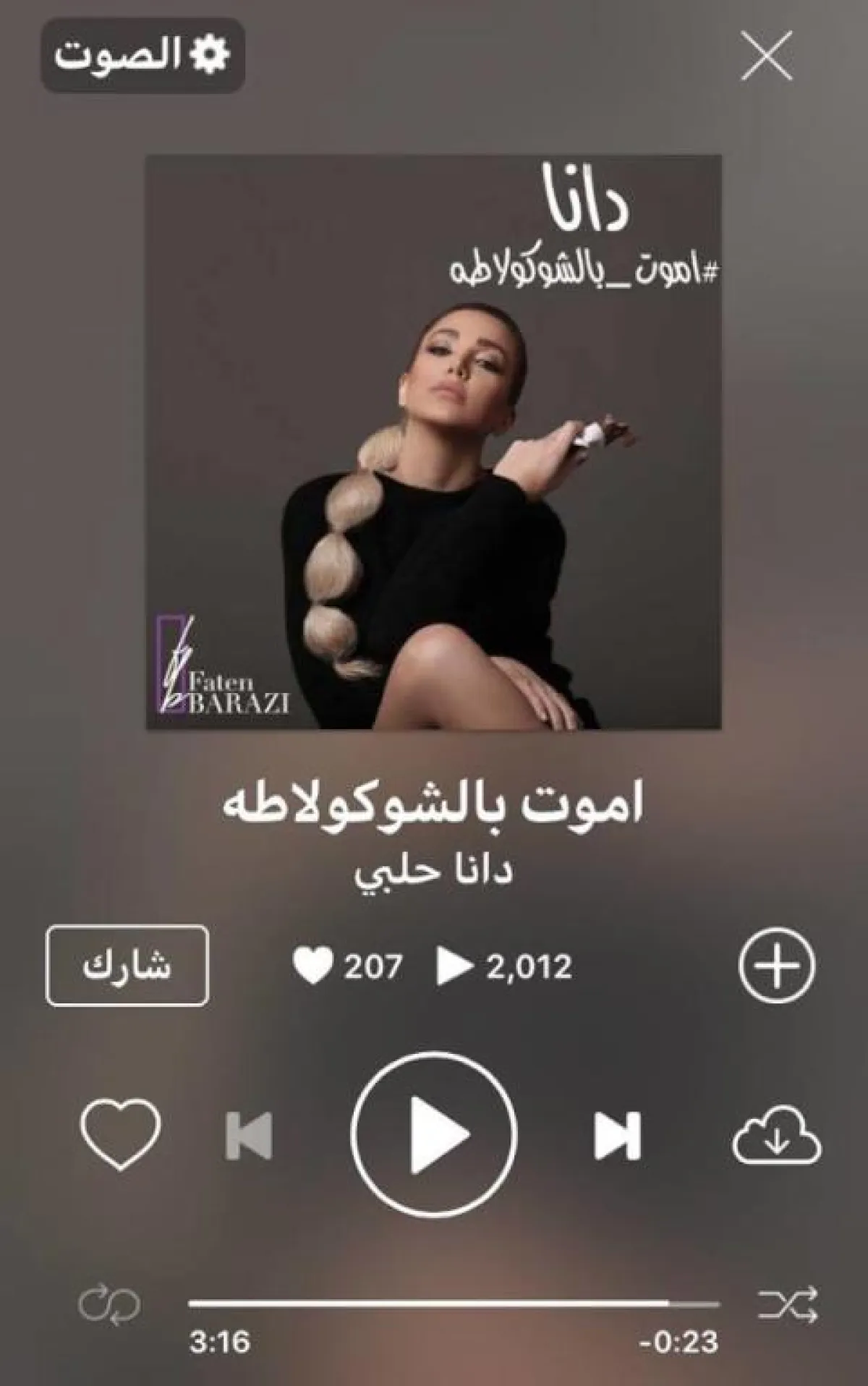Skip to the previous track
868x1386 pixels.
250,1135
